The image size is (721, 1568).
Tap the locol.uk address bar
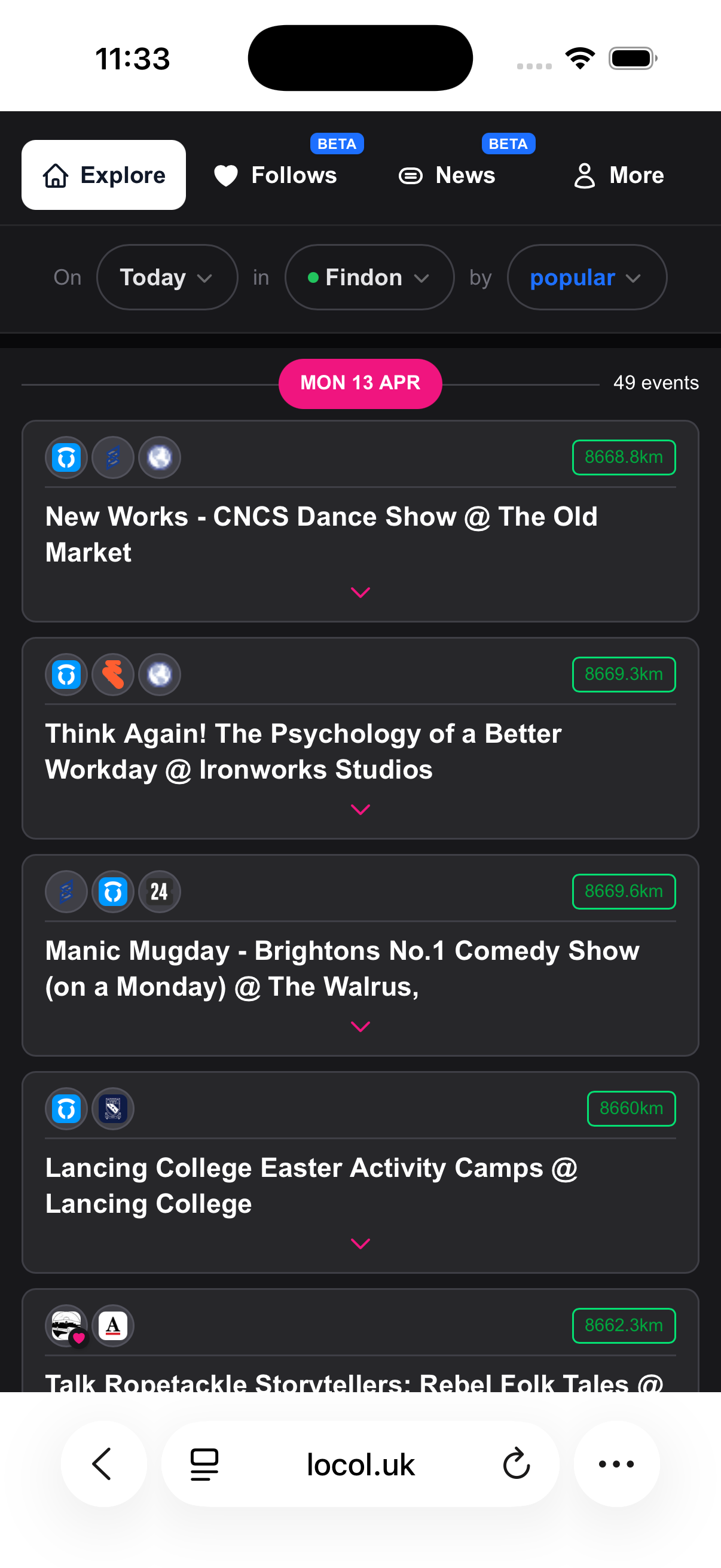click(x=360, y=1464)
